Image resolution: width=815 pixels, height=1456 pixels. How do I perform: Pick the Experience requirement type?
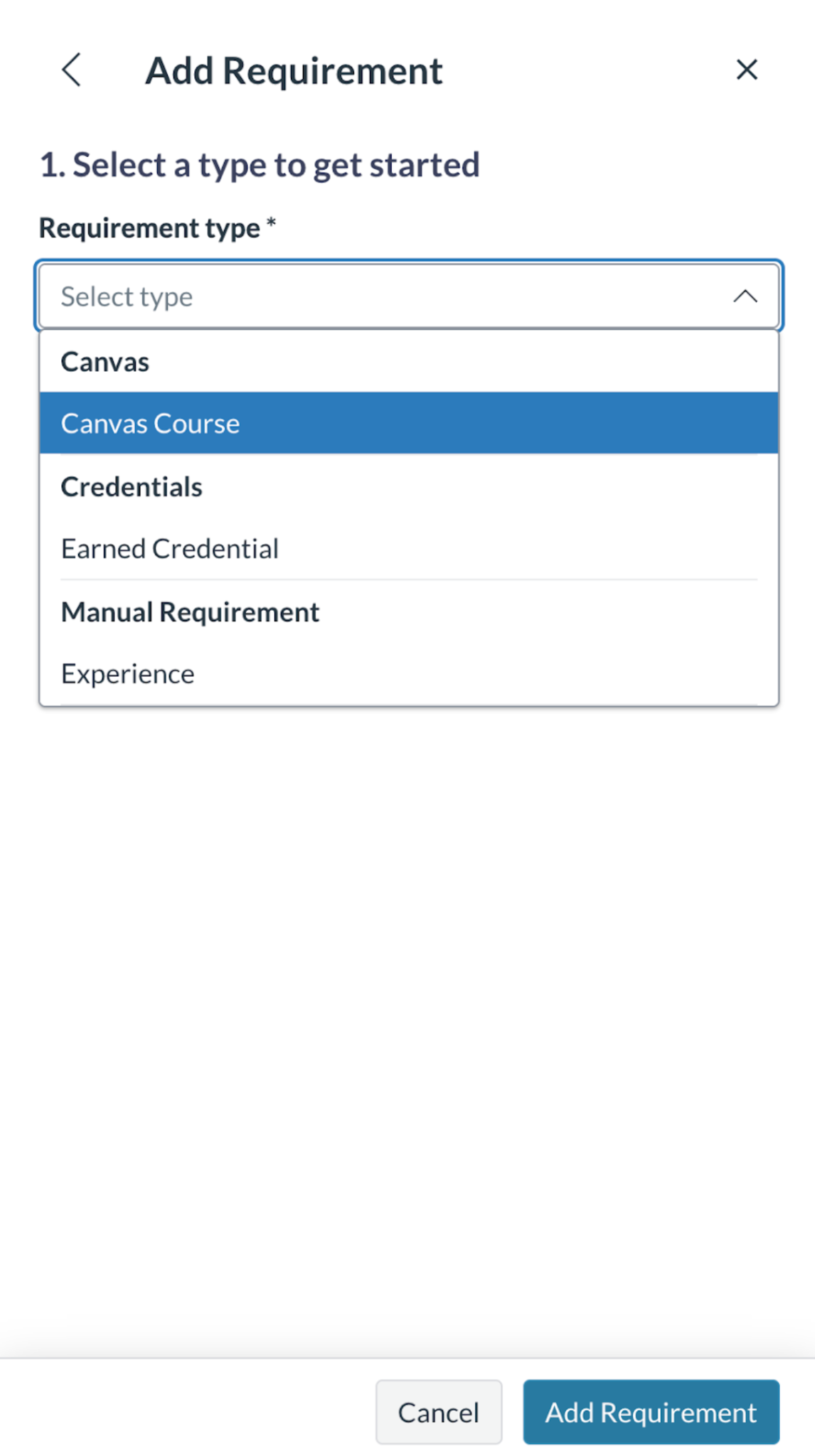click(x=408, y=674)
